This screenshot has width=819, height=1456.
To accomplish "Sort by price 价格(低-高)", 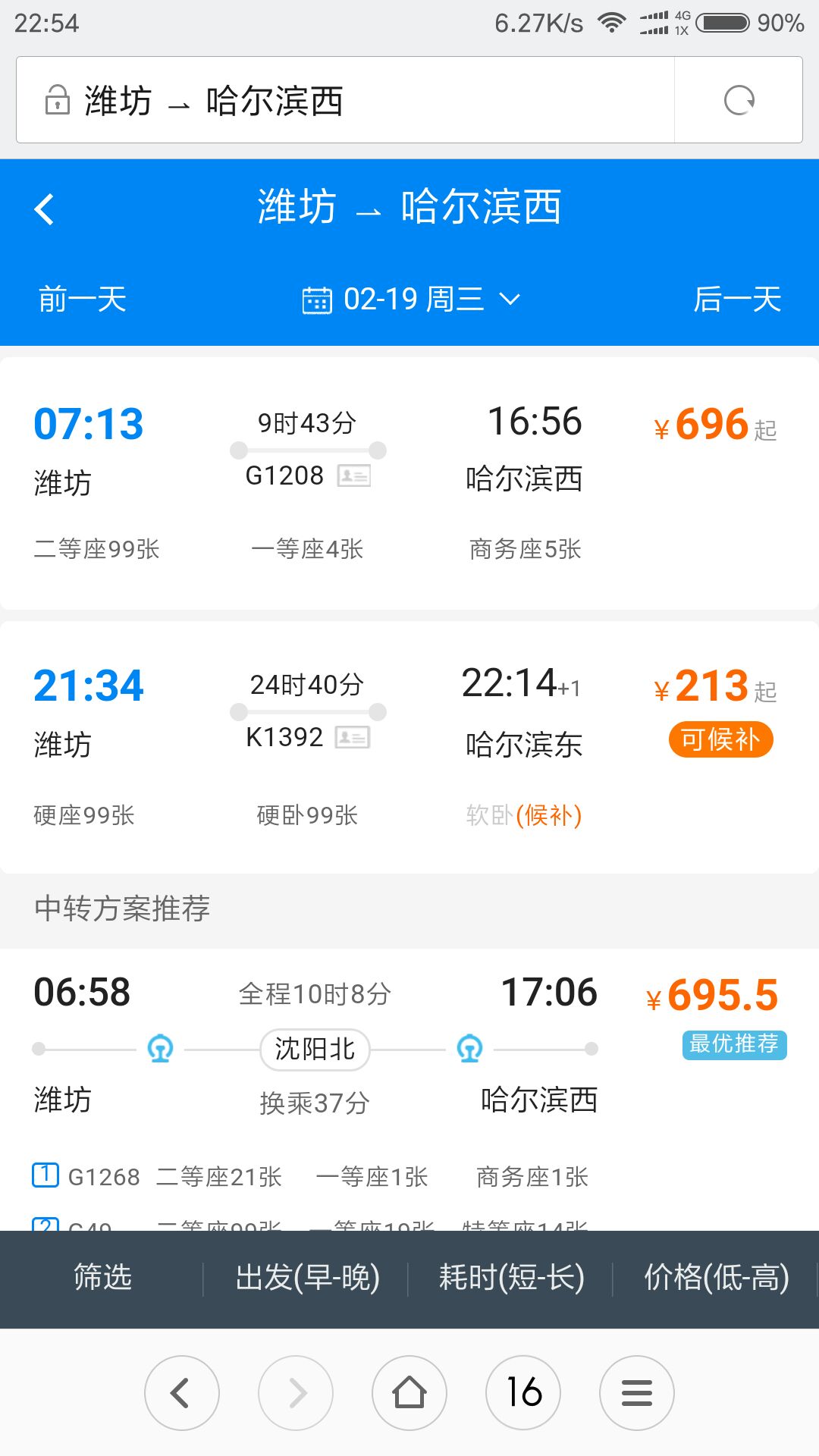I will pyautogui.click(x=716, y=1278).
